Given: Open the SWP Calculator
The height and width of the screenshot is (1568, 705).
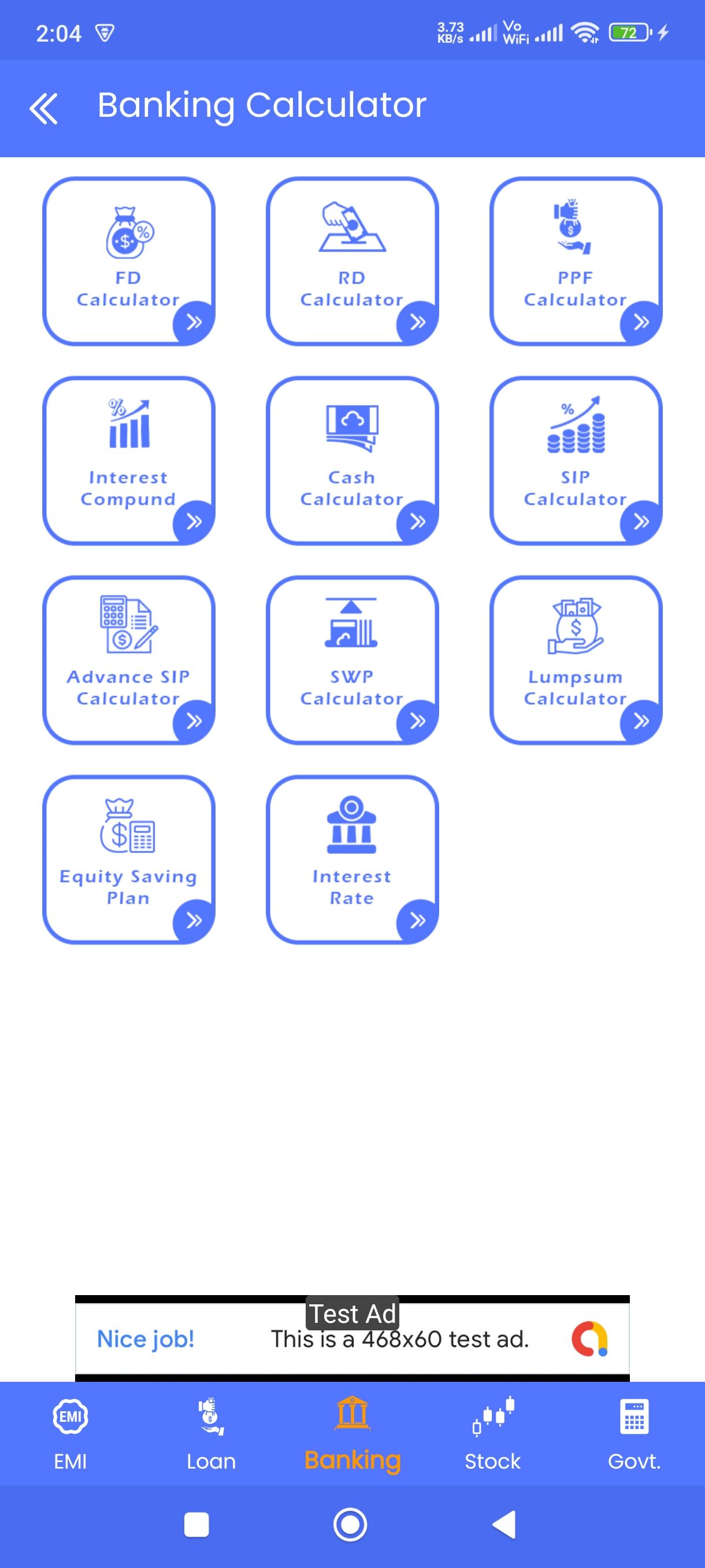Looking at the screenshot, I should (352, 660).
